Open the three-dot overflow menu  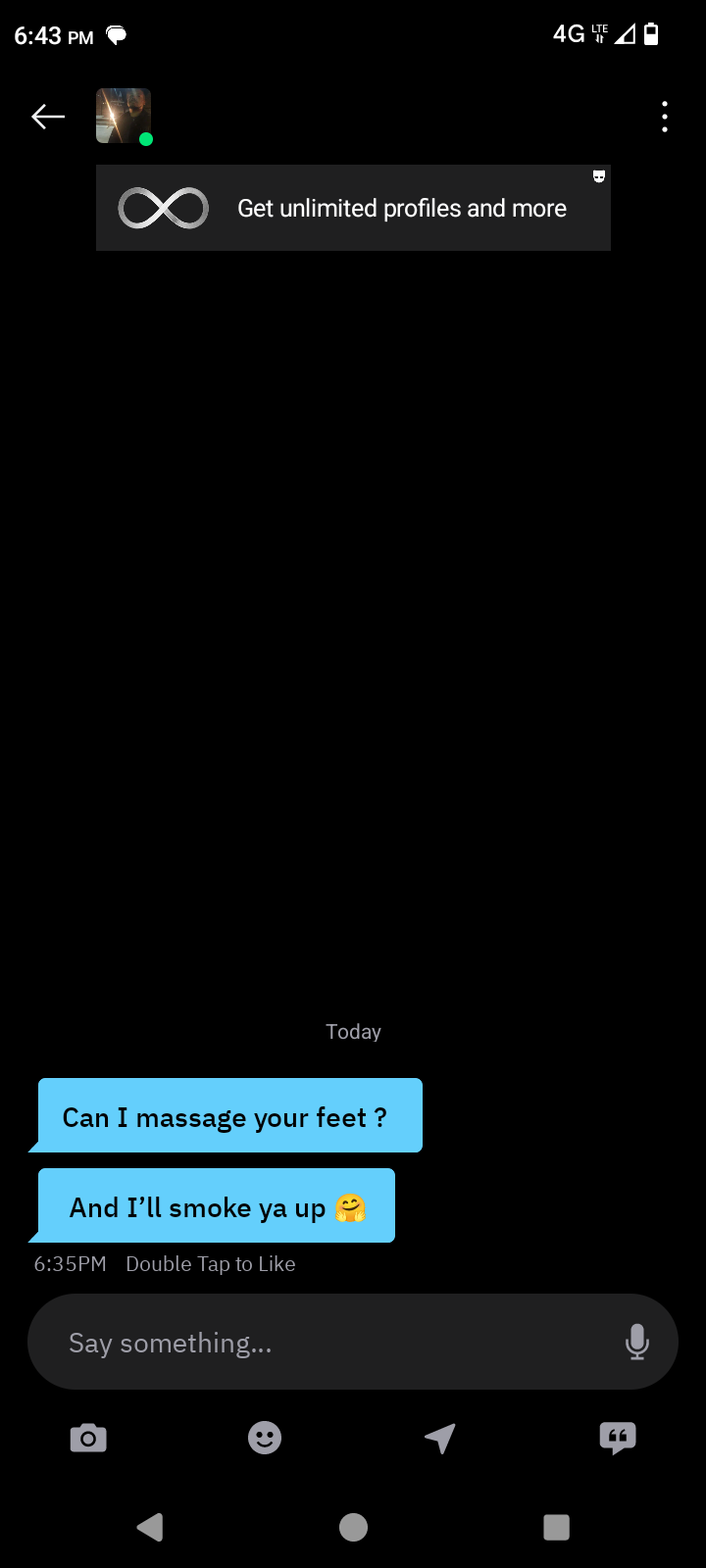click(665, 117)
